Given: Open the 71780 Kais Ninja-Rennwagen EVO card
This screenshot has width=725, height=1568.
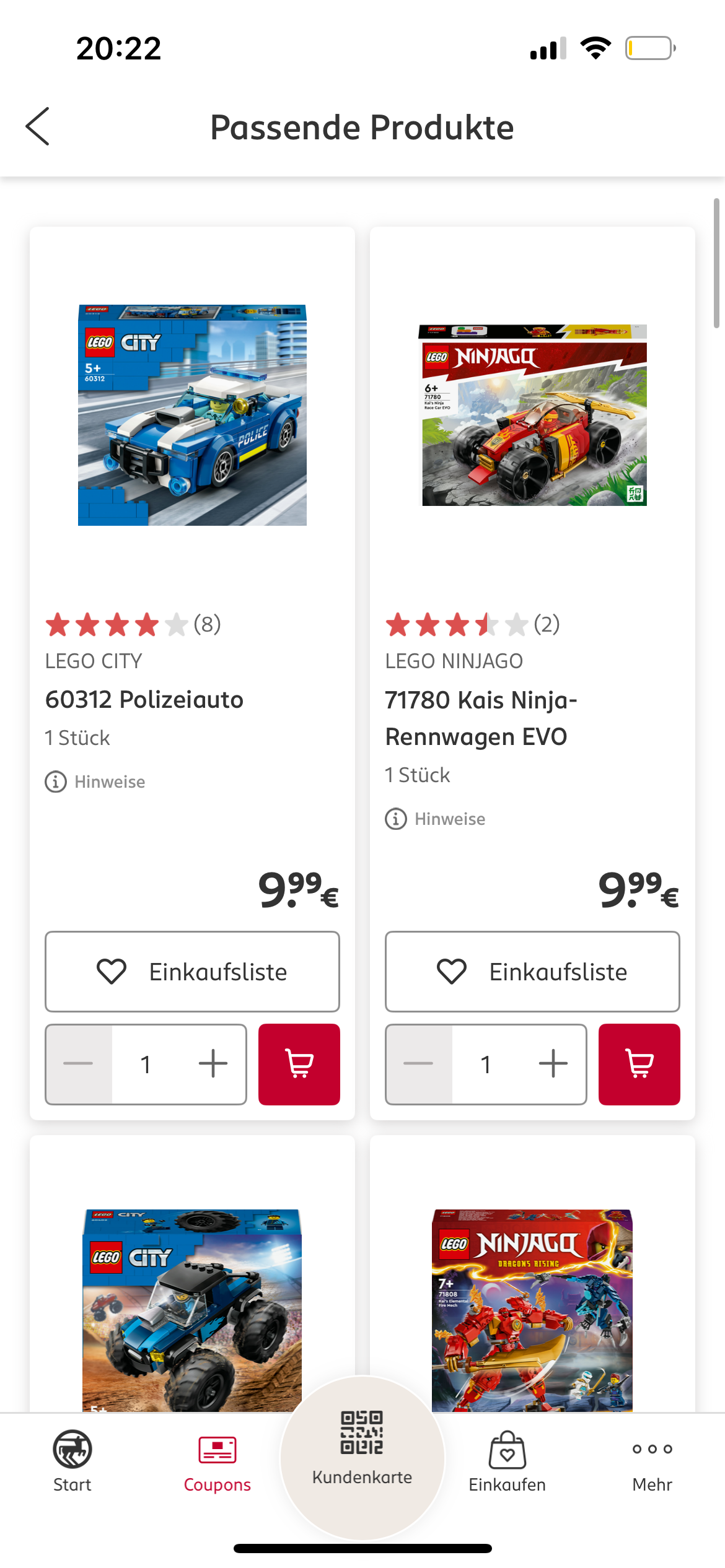Looking at the screenshot, I should (533, 416).
